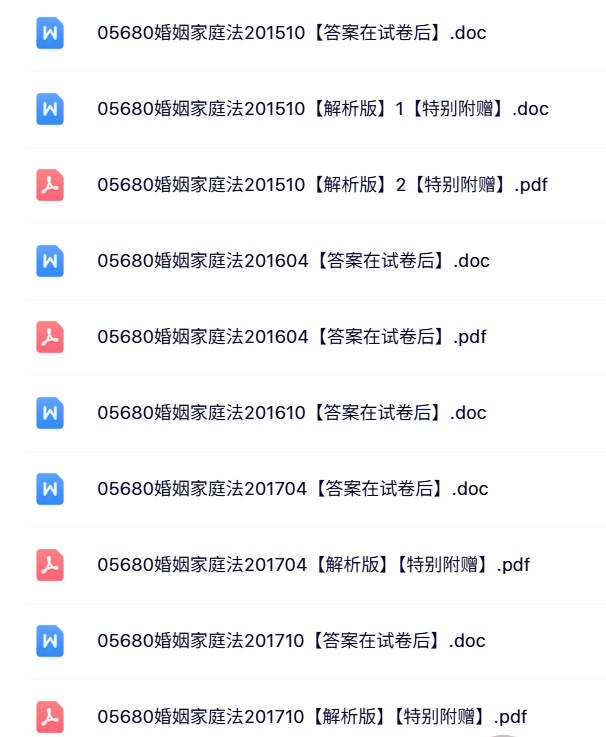Screen dimensions: 606x737
Task: Open 201604【答案在试卷后】.doc file
Action: 293,261
